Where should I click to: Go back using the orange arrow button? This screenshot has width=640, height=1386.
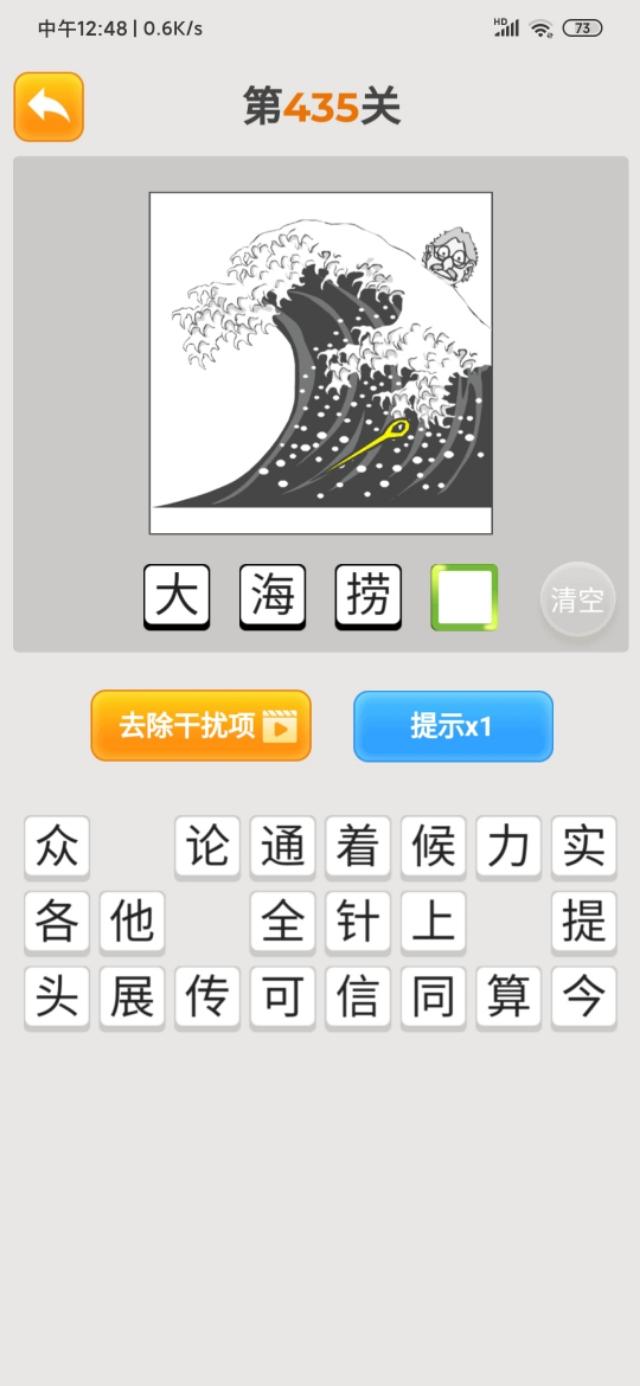point(48,106)
